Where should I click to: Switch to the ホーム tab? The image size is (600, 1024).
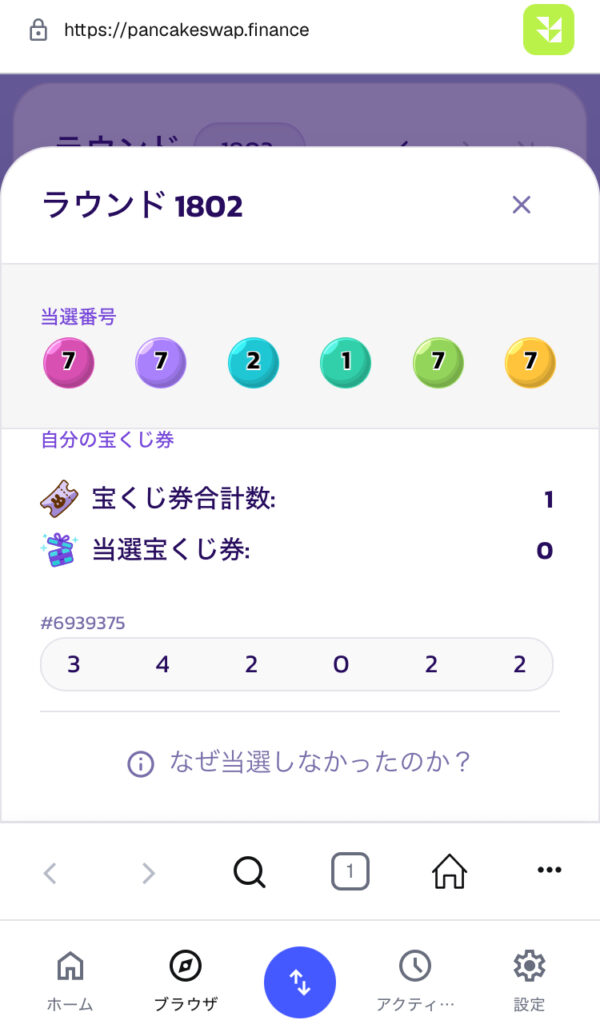pos(70,979)
